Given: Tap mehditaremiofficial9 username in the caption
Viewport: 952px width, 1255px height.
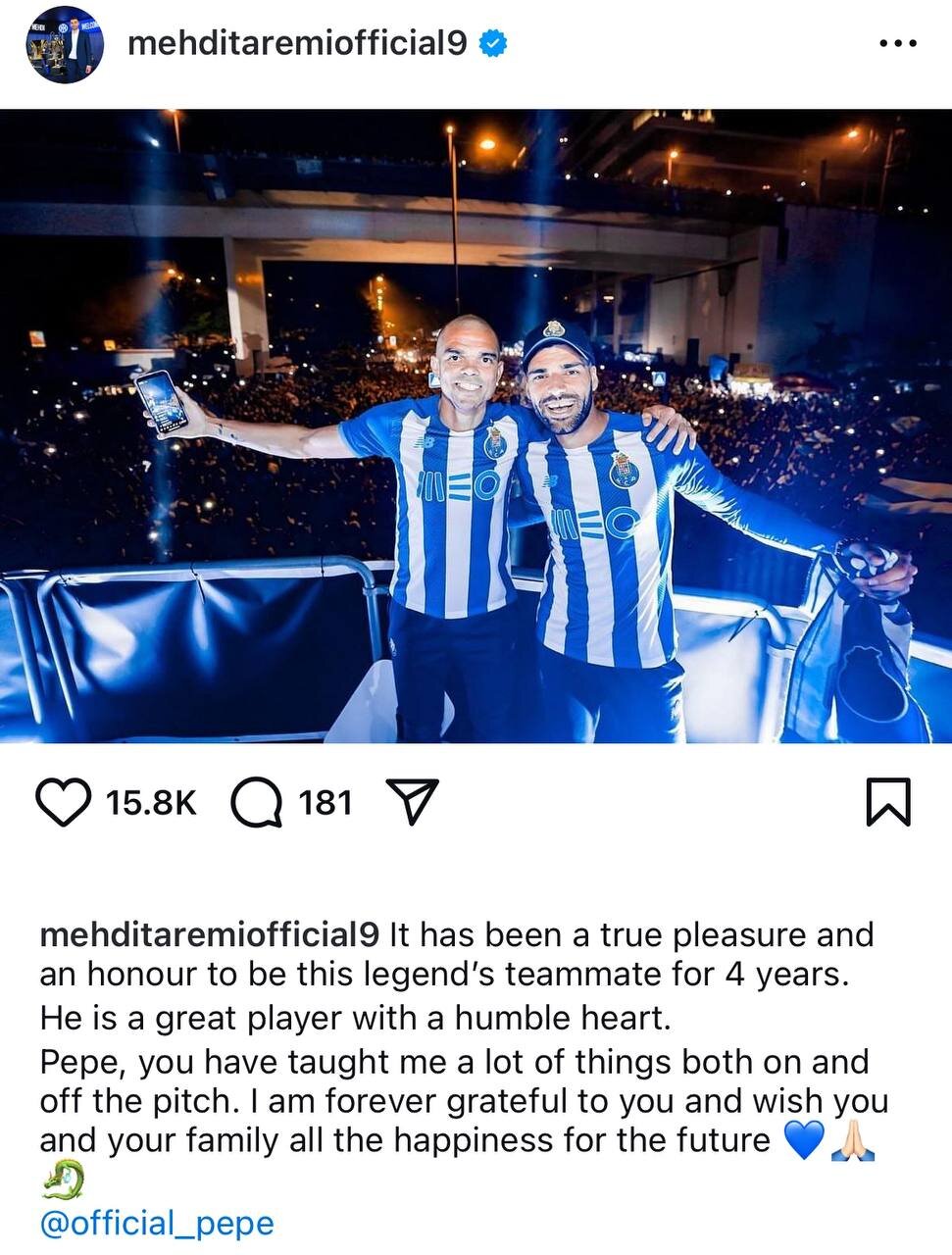Looking at the screenshot, I should click(x=209, y=934).
